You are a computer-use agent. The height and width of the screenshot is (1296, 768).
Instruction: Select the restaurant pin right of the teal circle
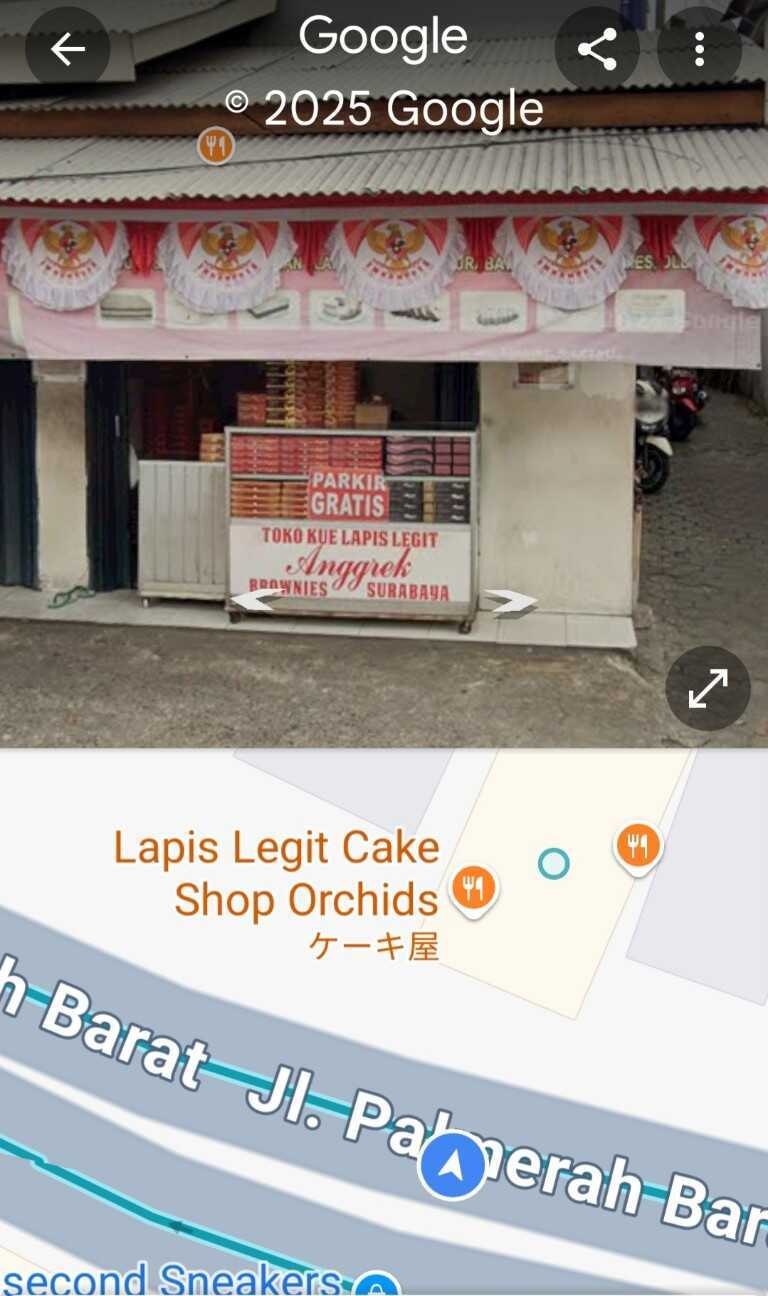(x=637, y=846)
